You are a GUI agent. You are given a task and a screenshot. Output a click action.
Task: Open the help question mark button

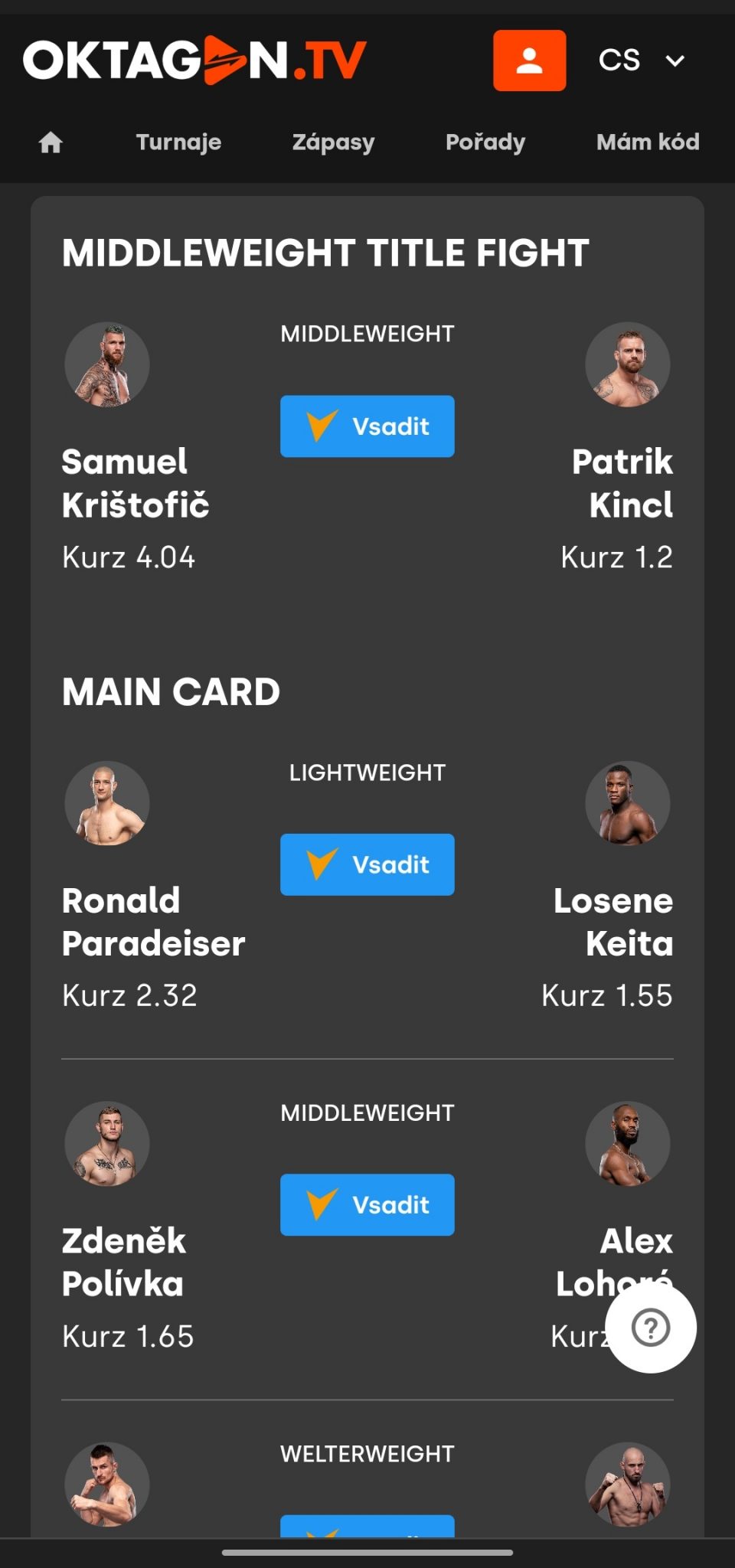click(x=651, y=1328)
